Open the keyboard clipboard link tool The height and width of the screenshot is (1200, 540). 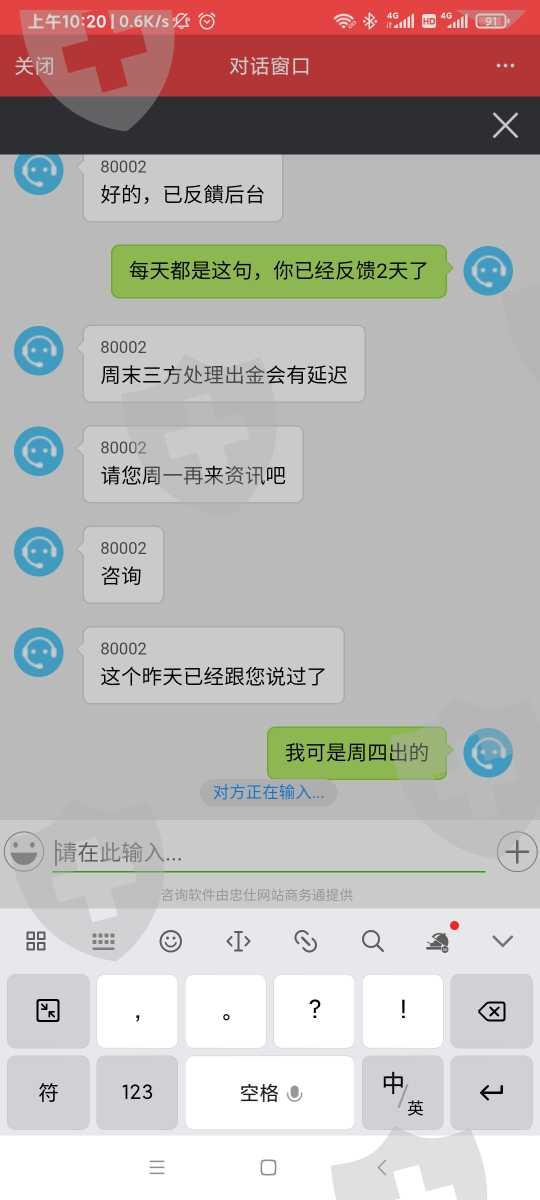(305, 940)
